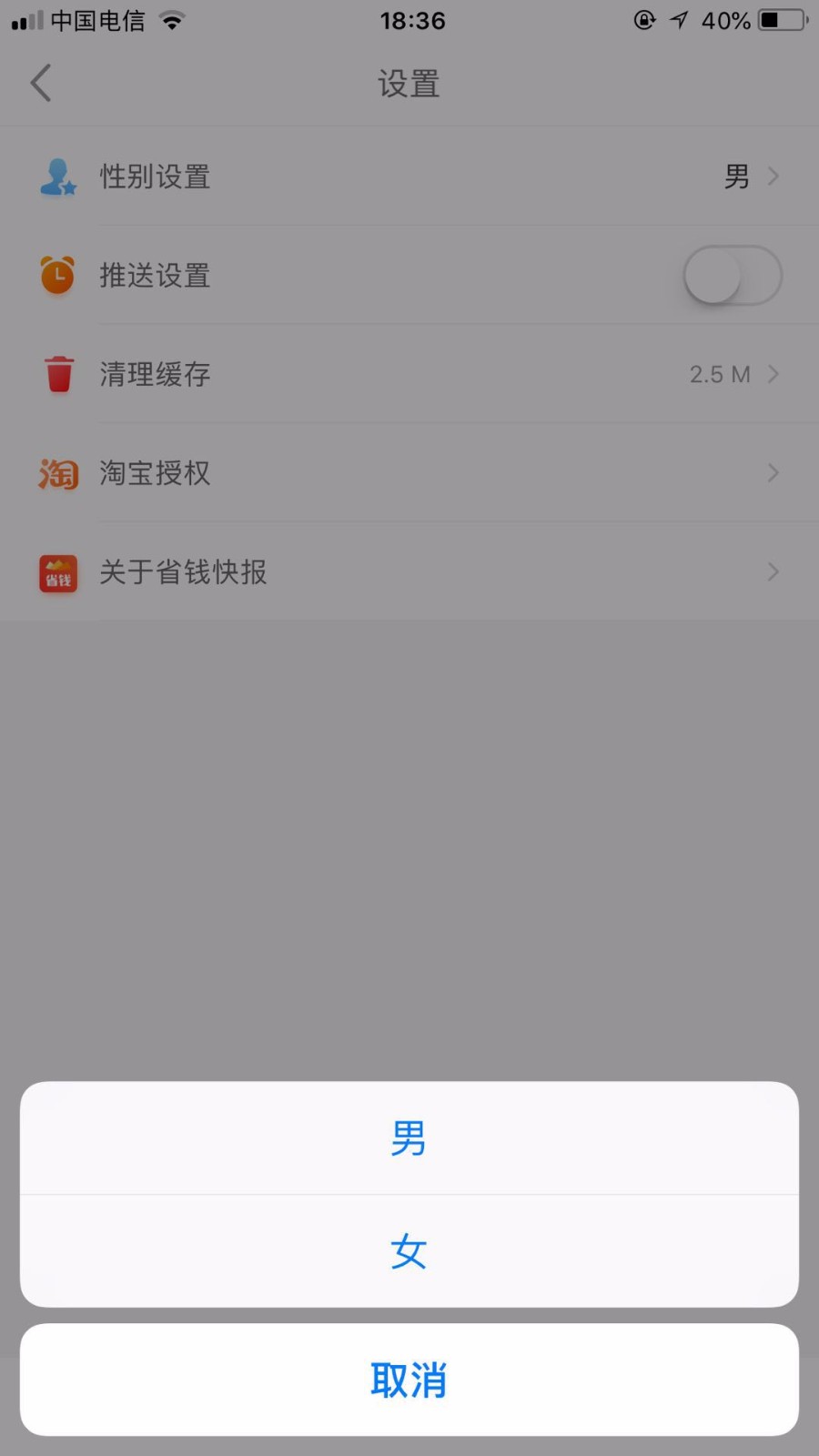Image resolution: width=819 pixels, height=1456 pixels.
Task: Tap 取消 to dismiss the action sheet
Action: point(409,1380)
